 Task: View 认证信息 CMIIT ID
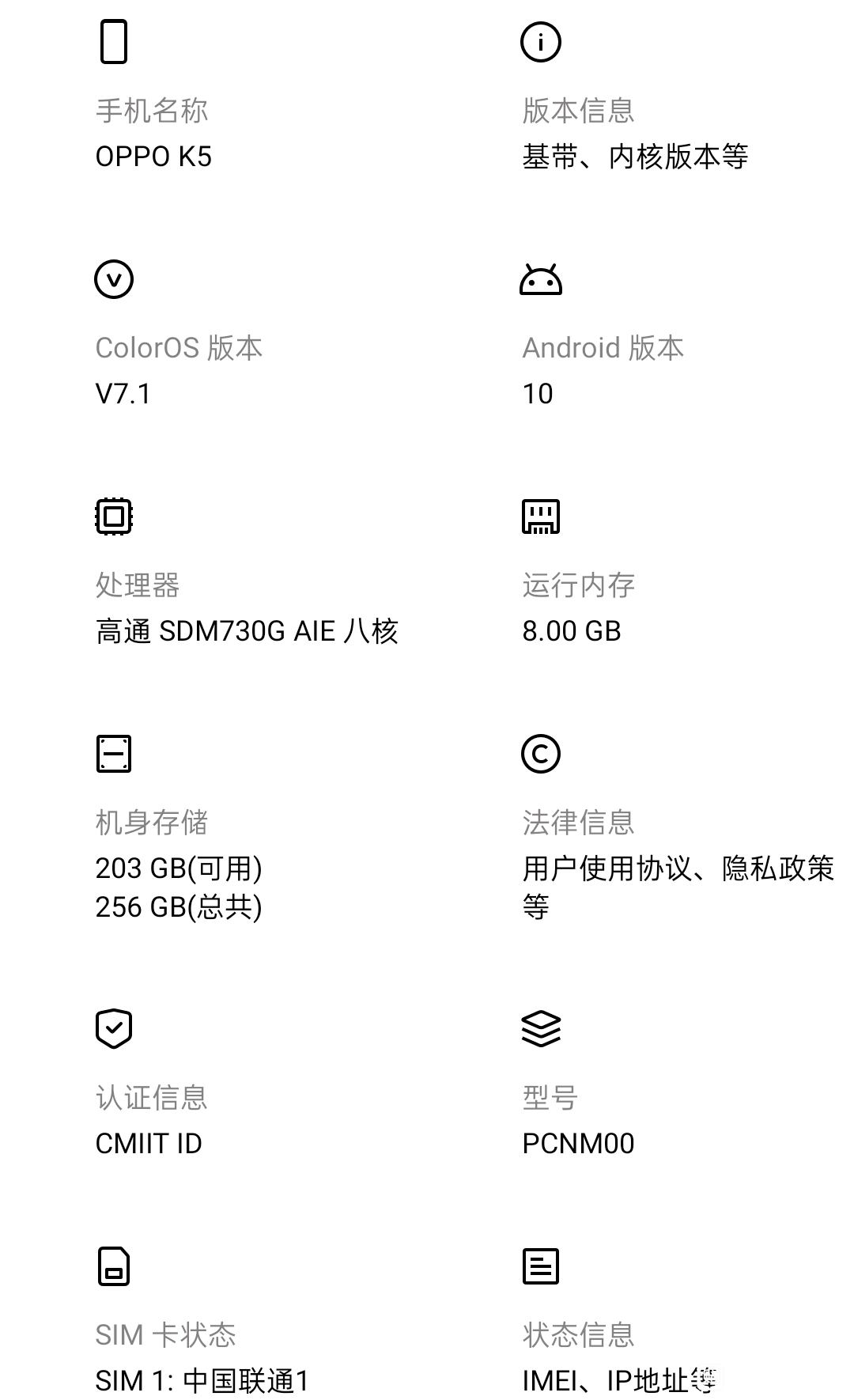(213, 1082)
